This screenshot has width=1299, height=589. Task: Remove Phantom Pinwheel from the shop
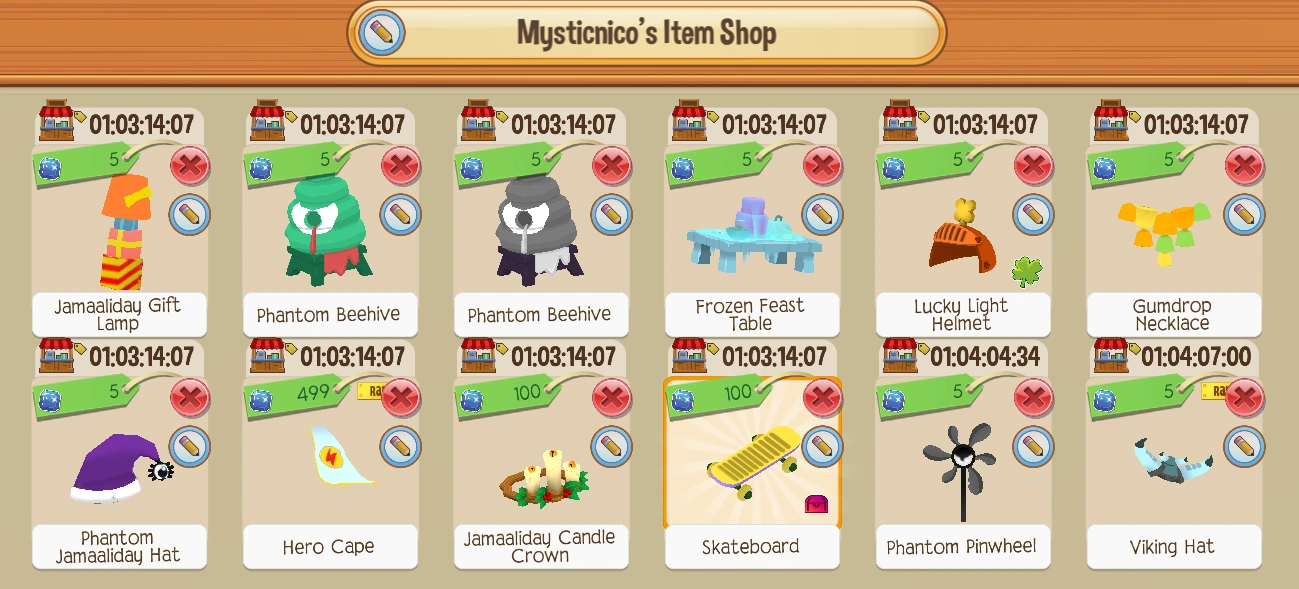[x=1033, y=398]
